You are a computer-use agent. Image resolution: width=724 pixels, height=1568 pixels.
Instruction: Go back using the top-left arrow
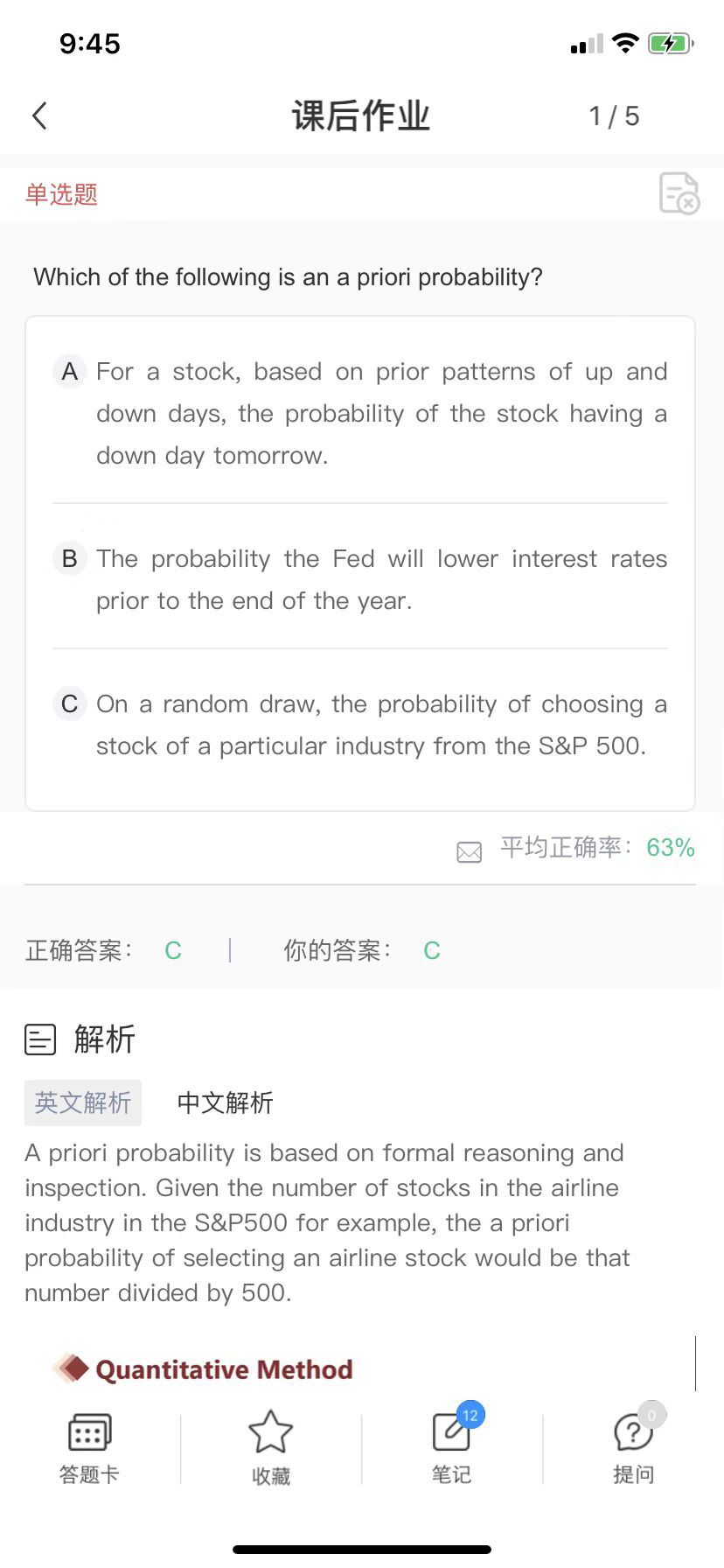(39, 115)
